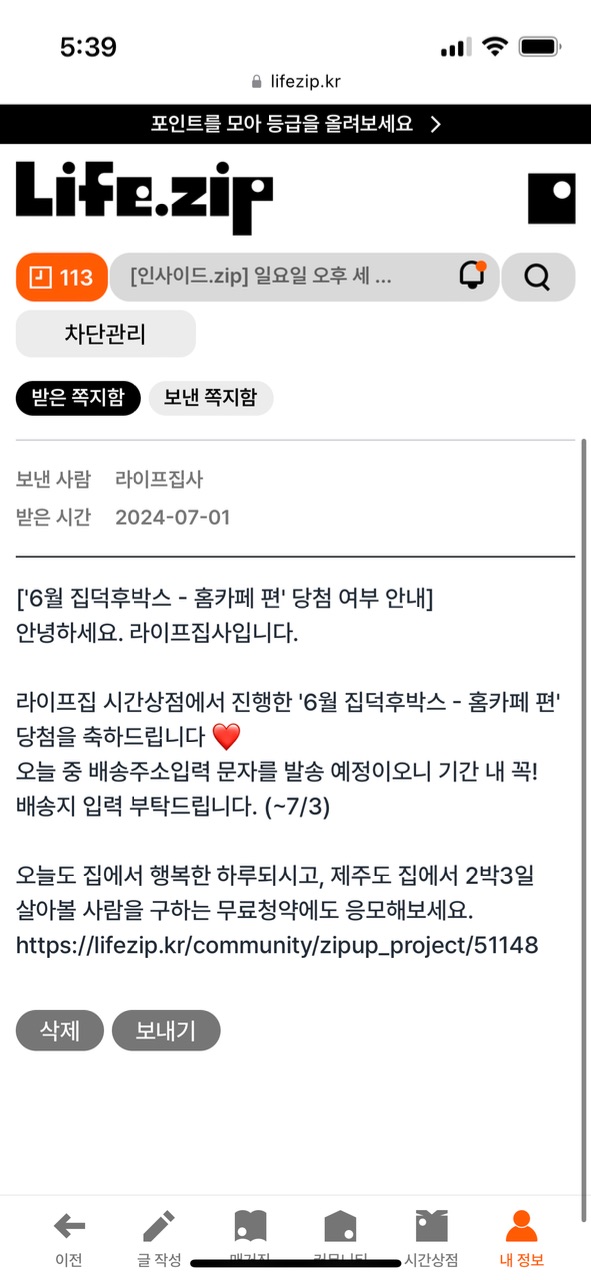Tap 보내기 to send a message

click(166, 1031)
